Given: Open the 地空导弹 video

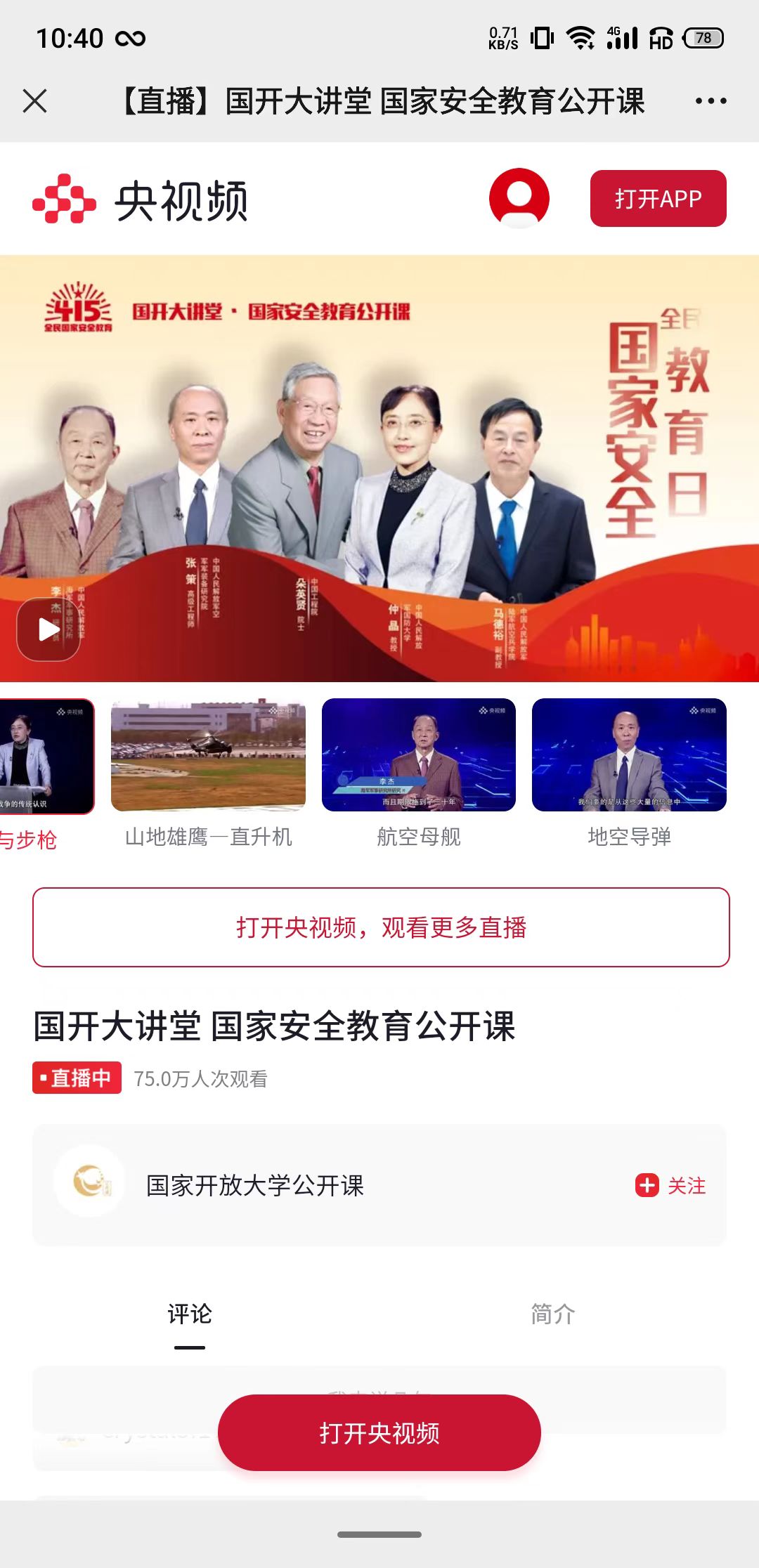Looking at the screenshot, I should point(629,755).
